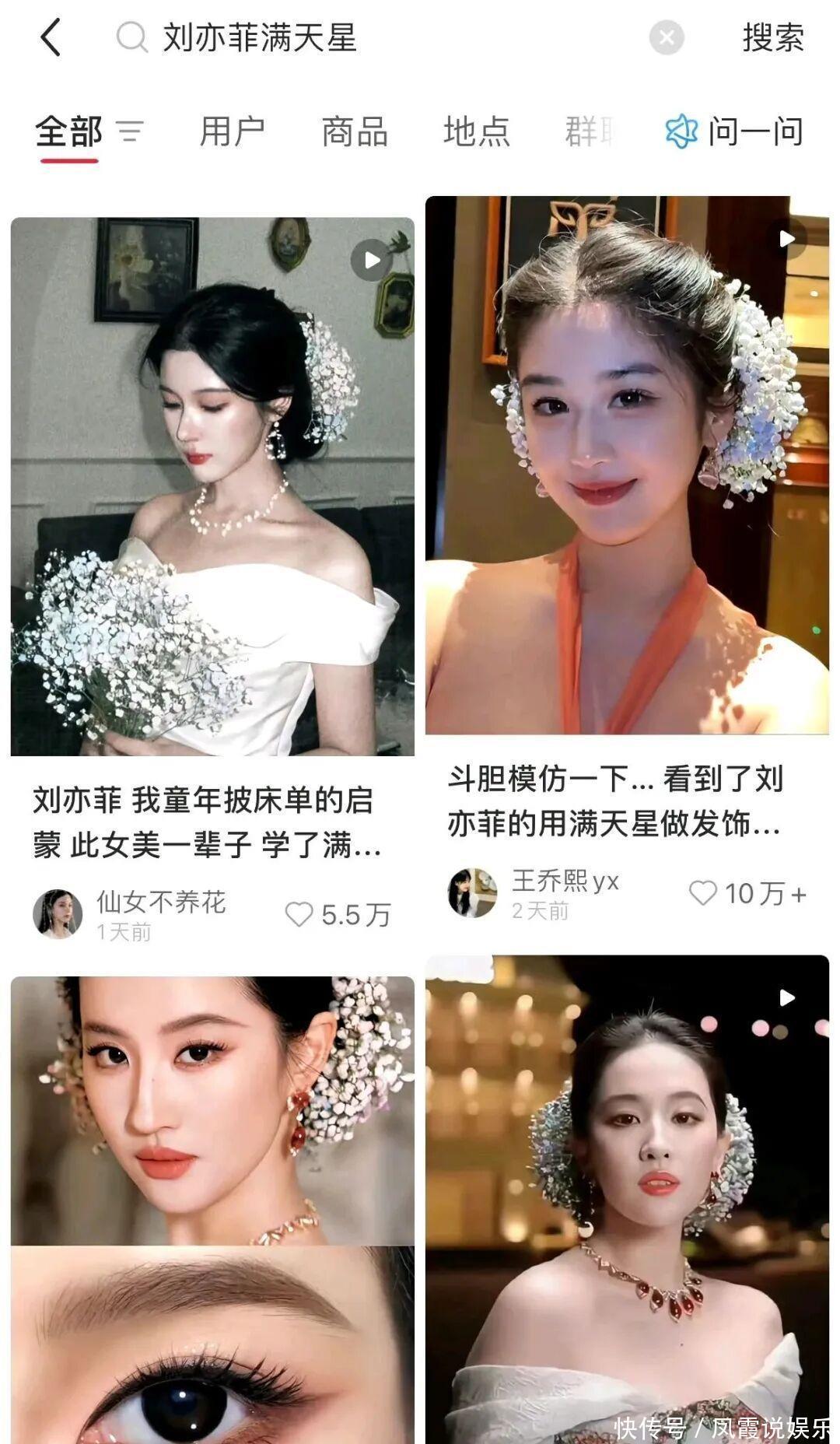
Task: Like the post by 王乔熙yx
Action: coord(703,893)
